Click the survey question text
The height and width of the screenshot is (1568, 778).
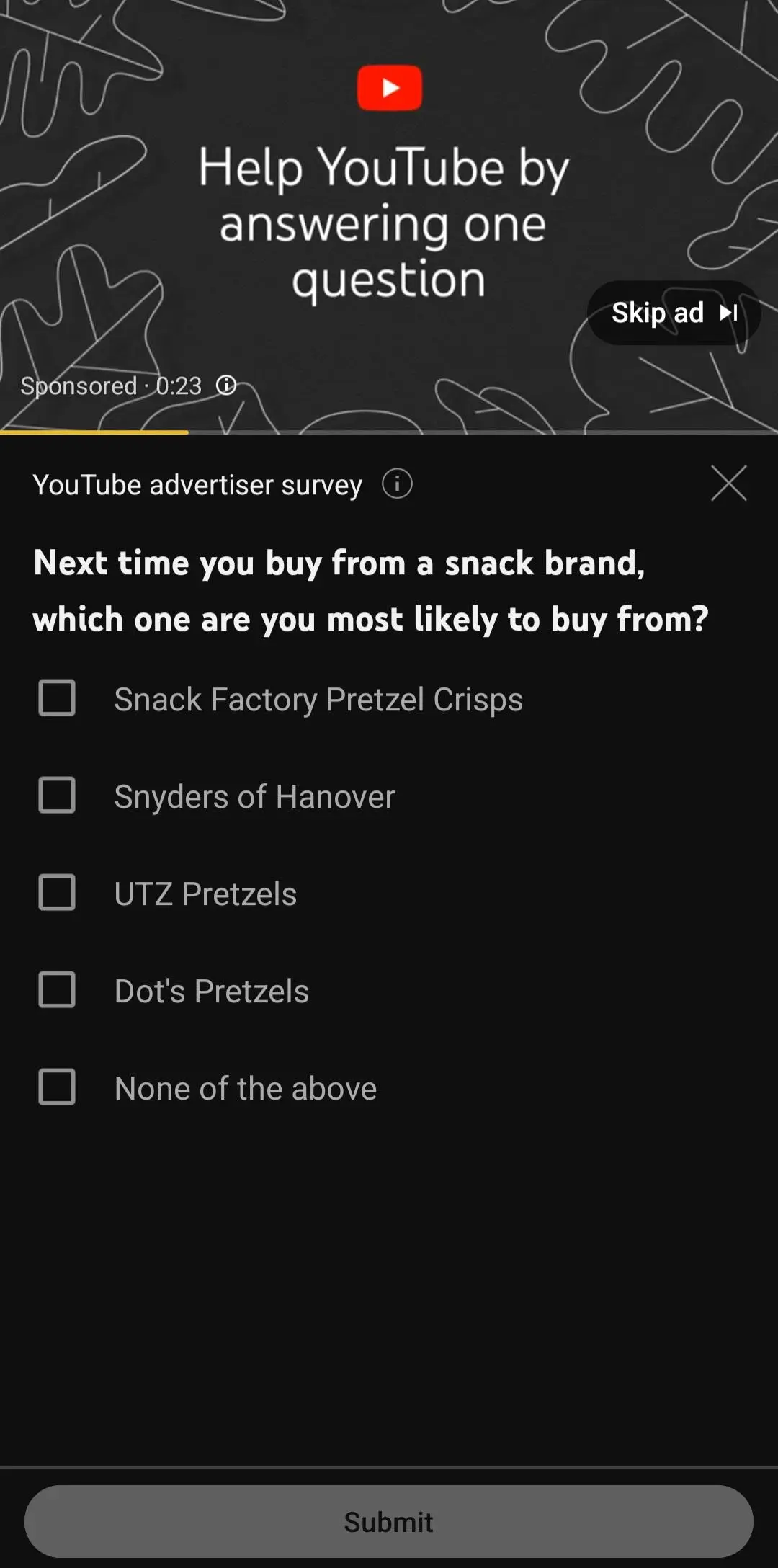pyautogui.click(x=371, y=591)
